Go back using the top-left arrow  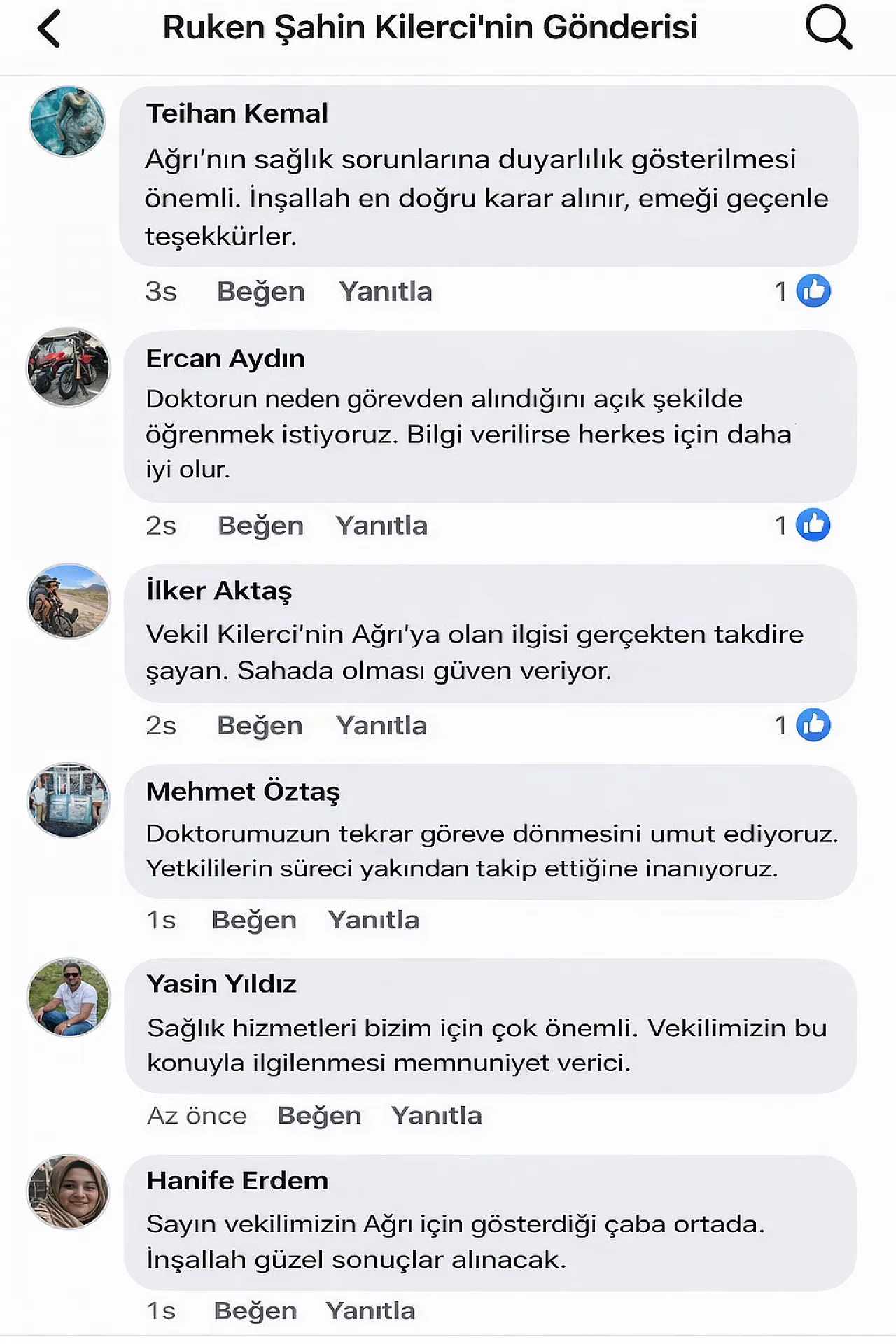click(49, 29)
